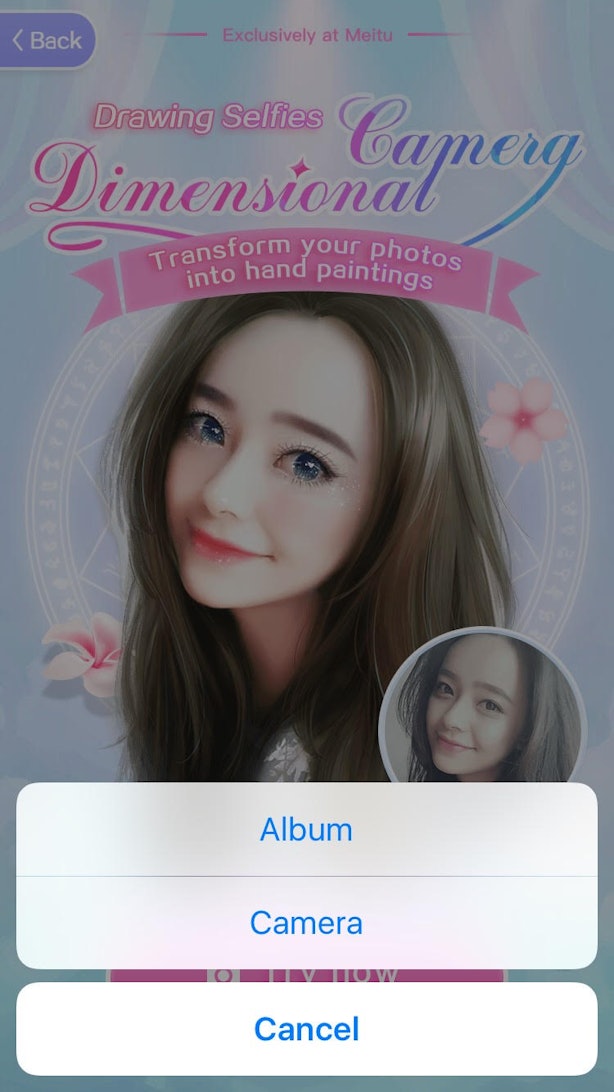Go back using the Back button

point(47,40)
